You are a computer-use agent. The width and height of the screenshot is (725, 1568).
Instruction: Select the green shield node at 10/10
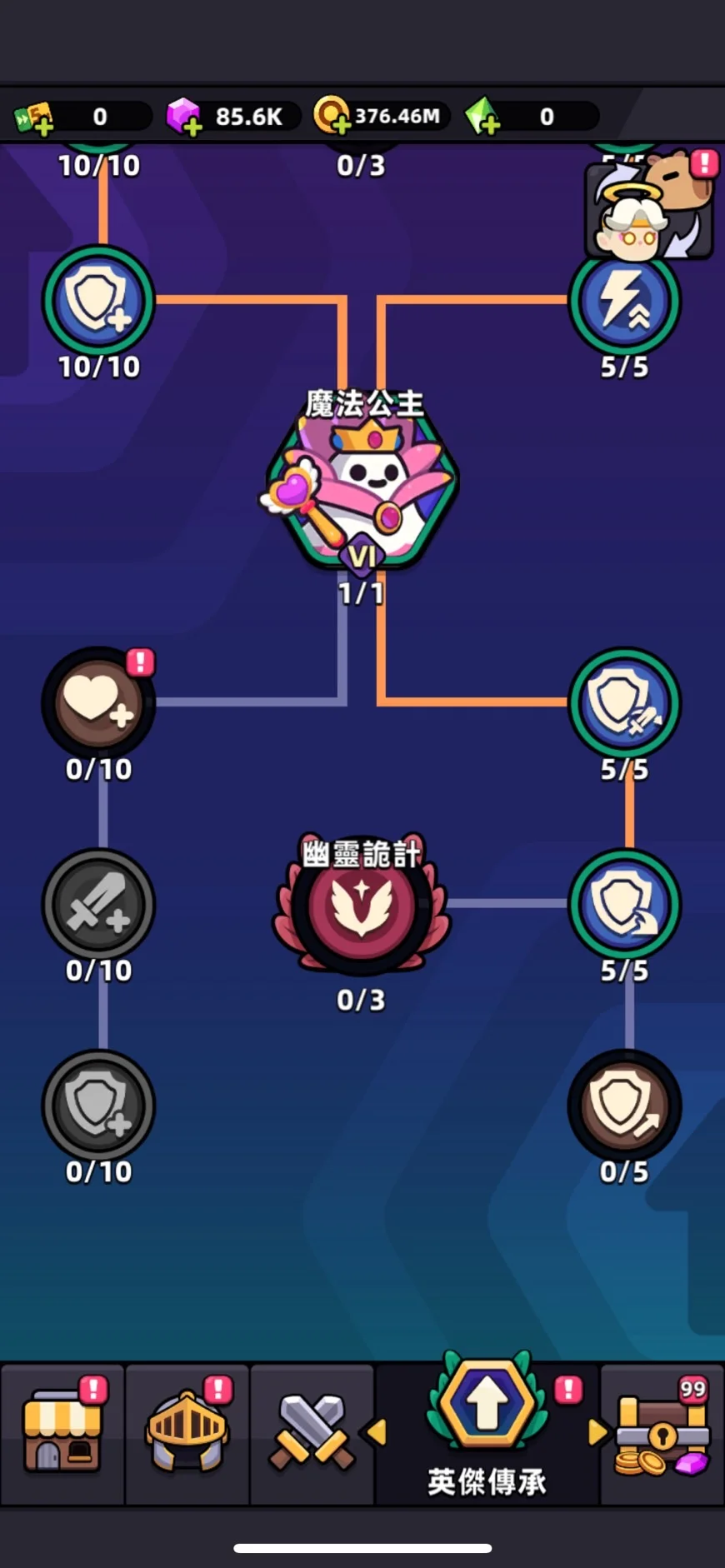tap(98, 302)
